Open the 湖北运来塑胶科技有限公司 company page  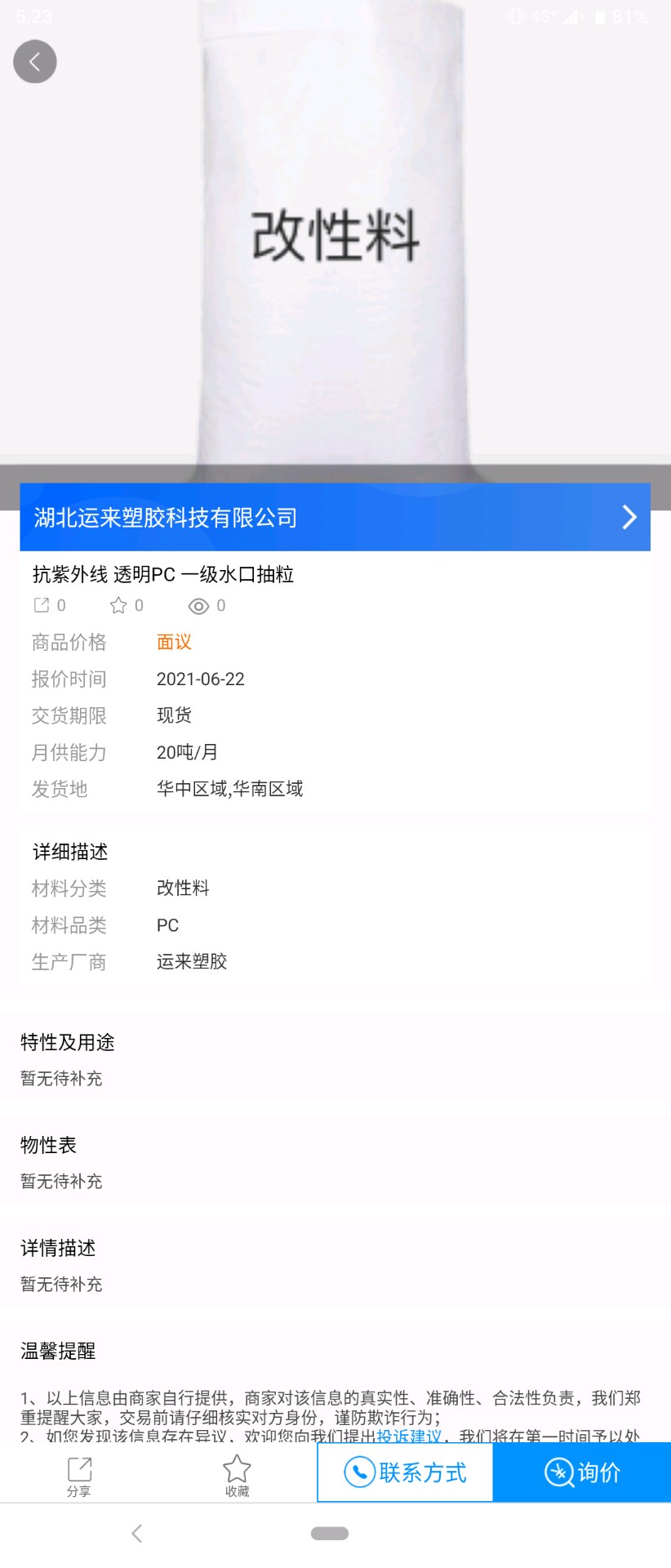(x=335, y=517)
